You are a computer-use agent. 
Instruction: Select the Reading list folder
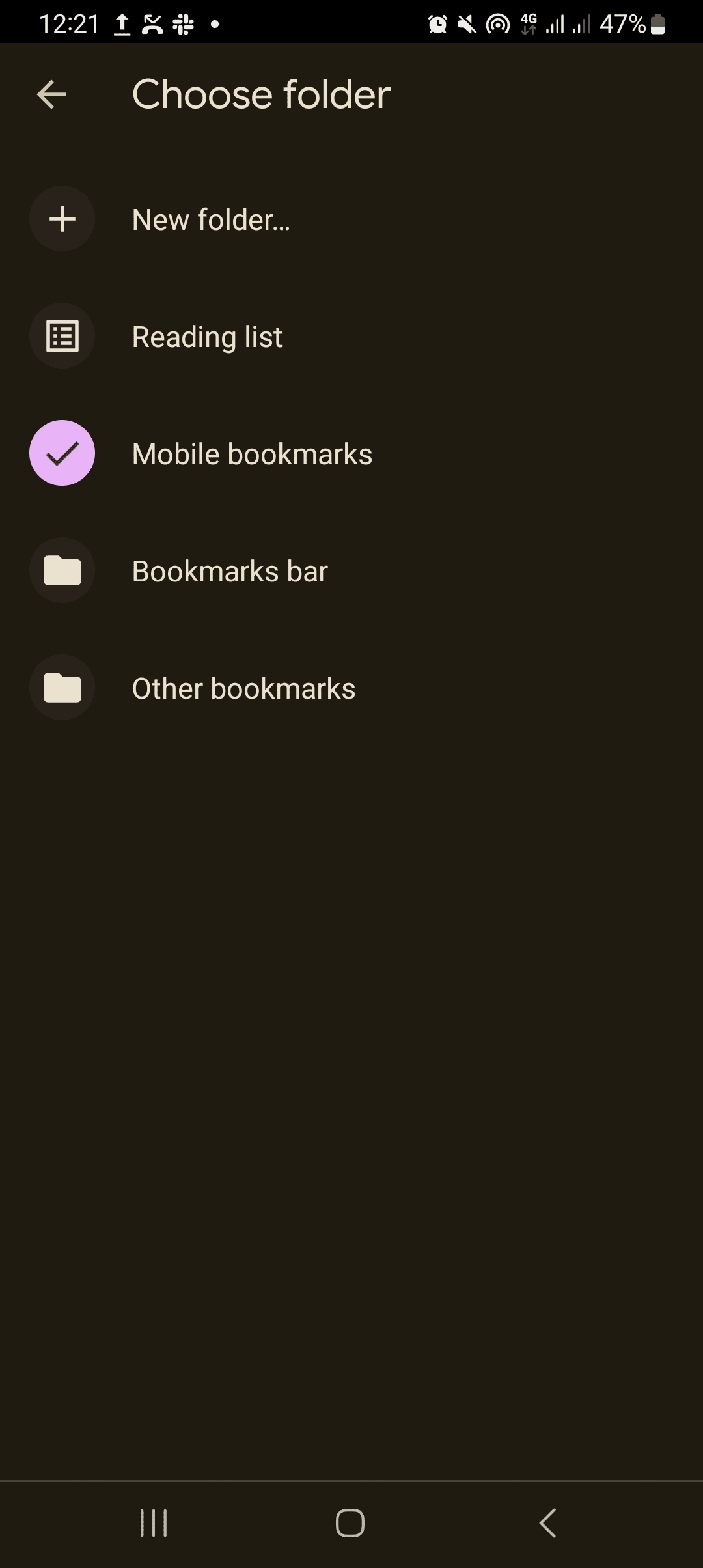(207, 337)
